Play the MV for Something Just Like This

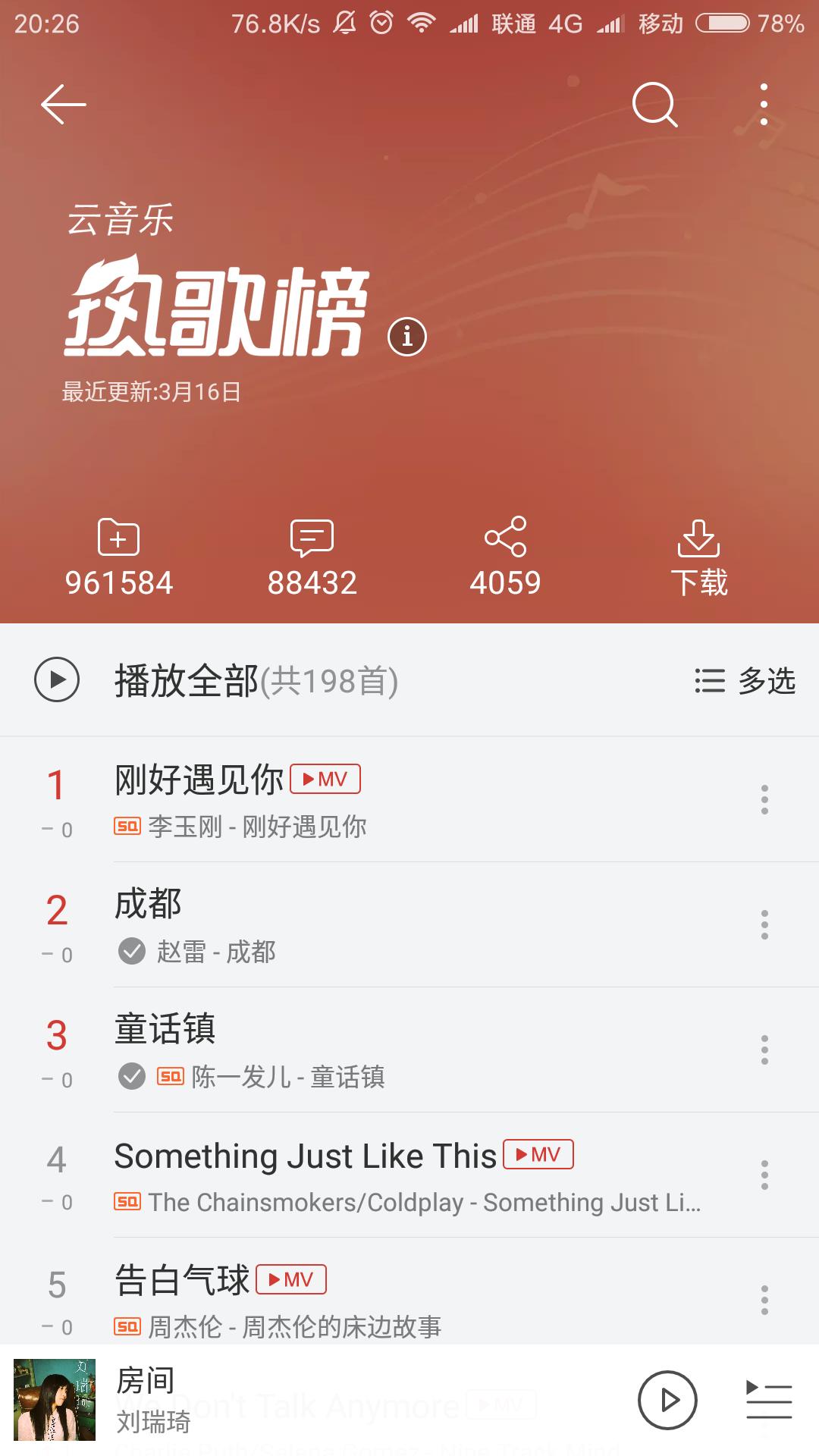(x=538, y=1155)
